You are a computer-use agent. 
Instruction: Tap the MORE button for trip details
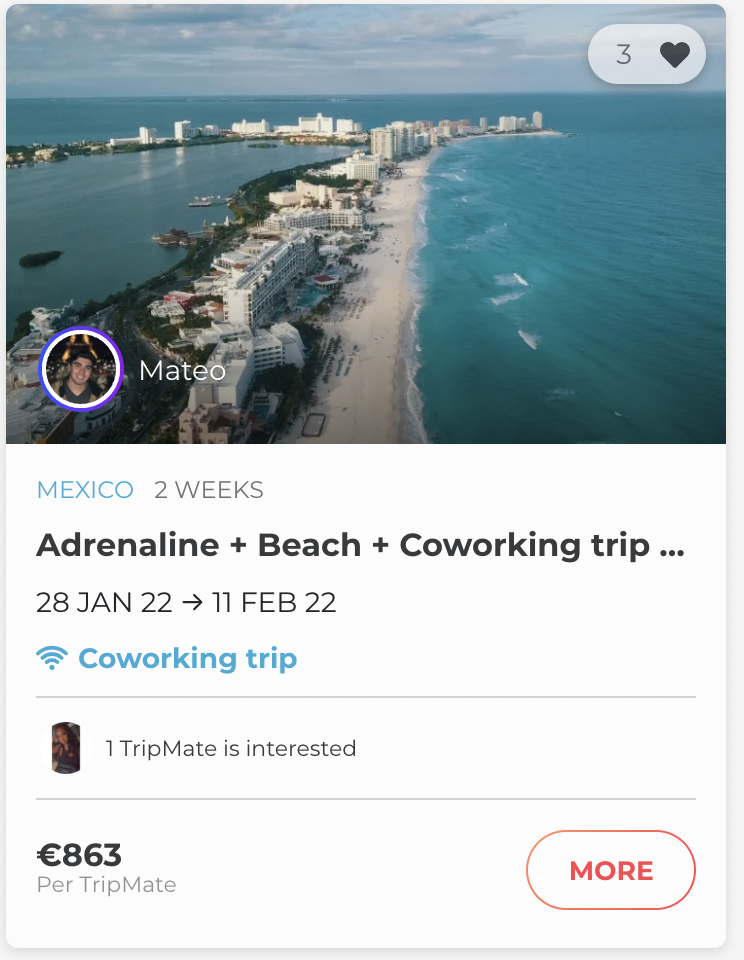[610, 870]
